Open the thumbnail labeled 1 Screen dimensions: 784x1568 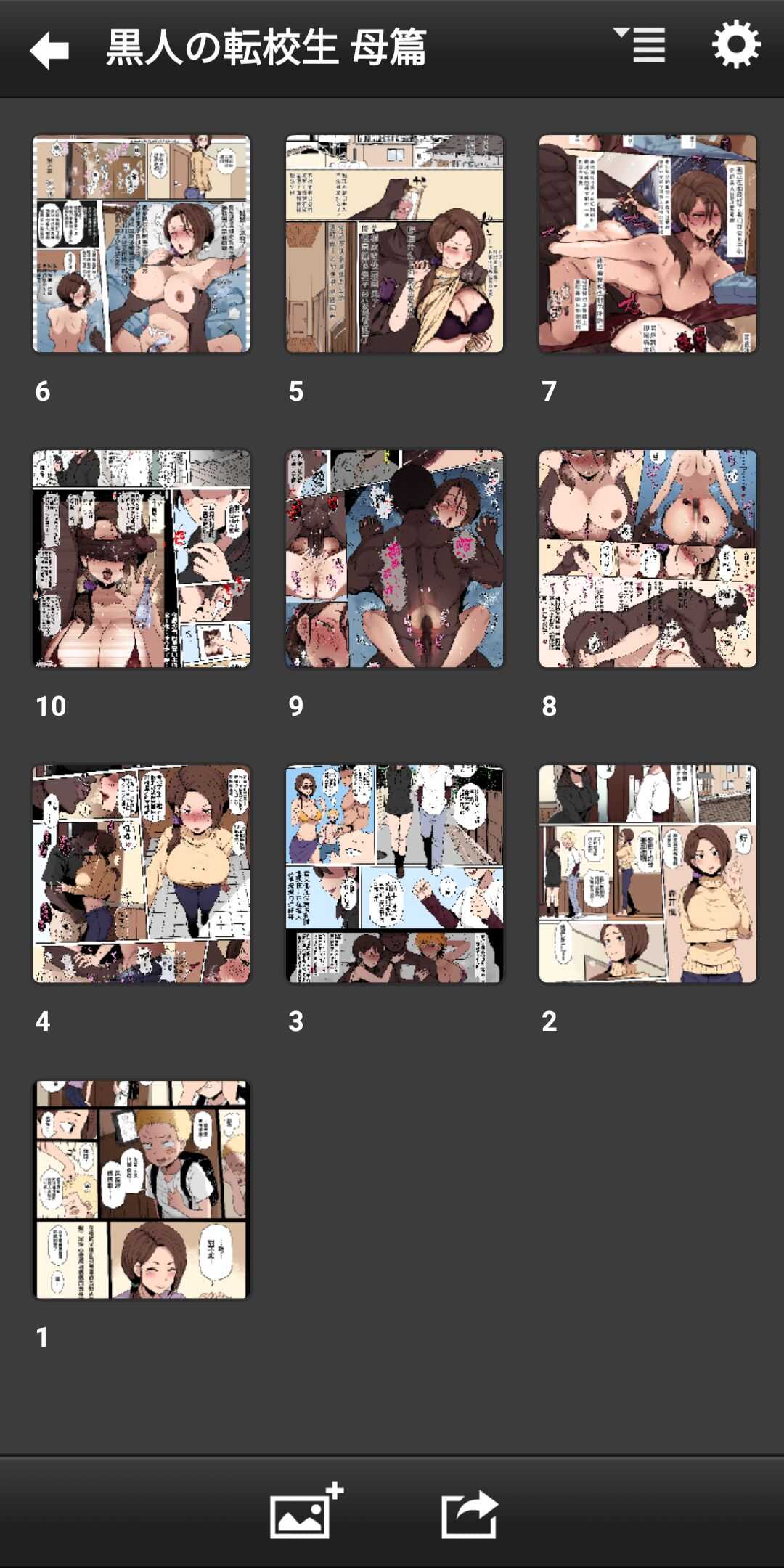click(141, 1189)
